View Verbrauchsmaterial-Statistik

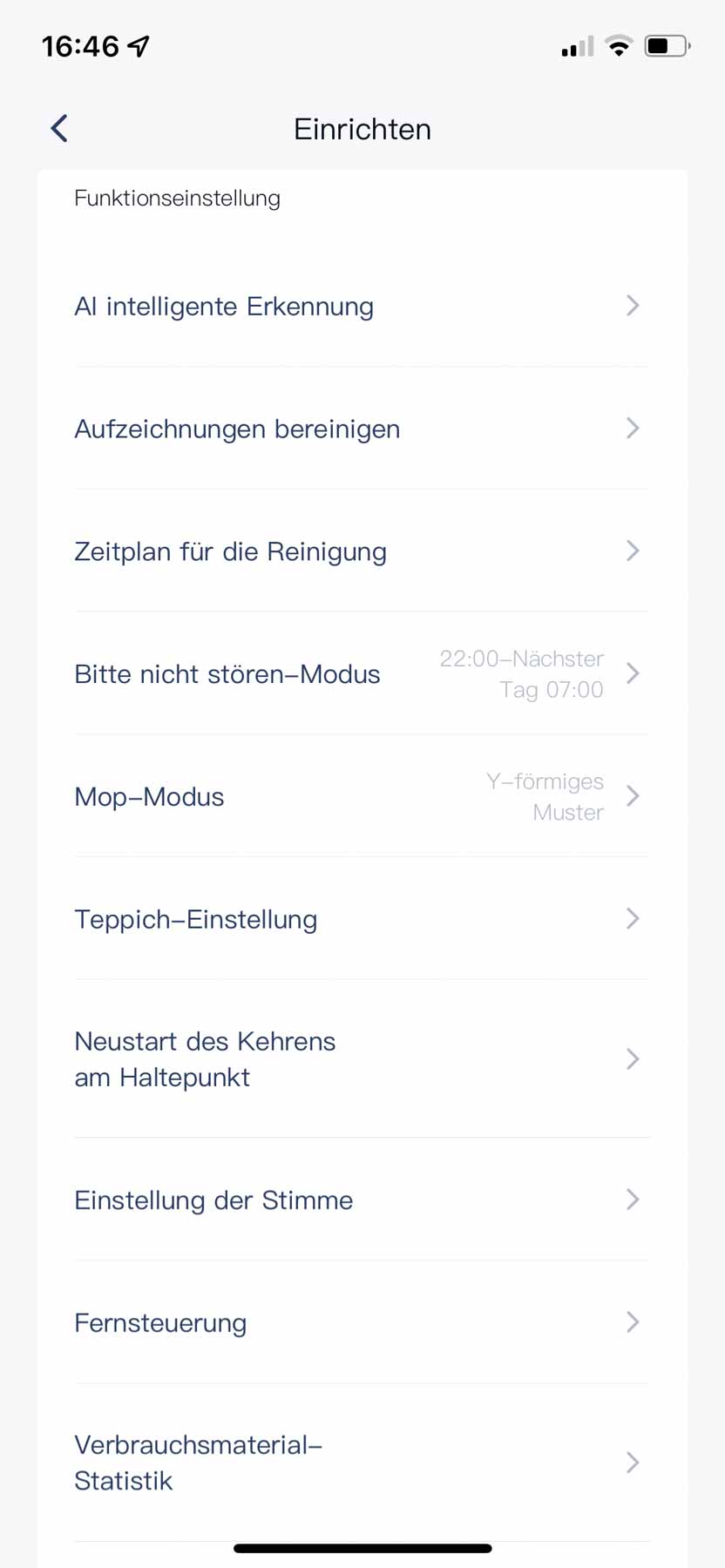[x=361, y=1463]
